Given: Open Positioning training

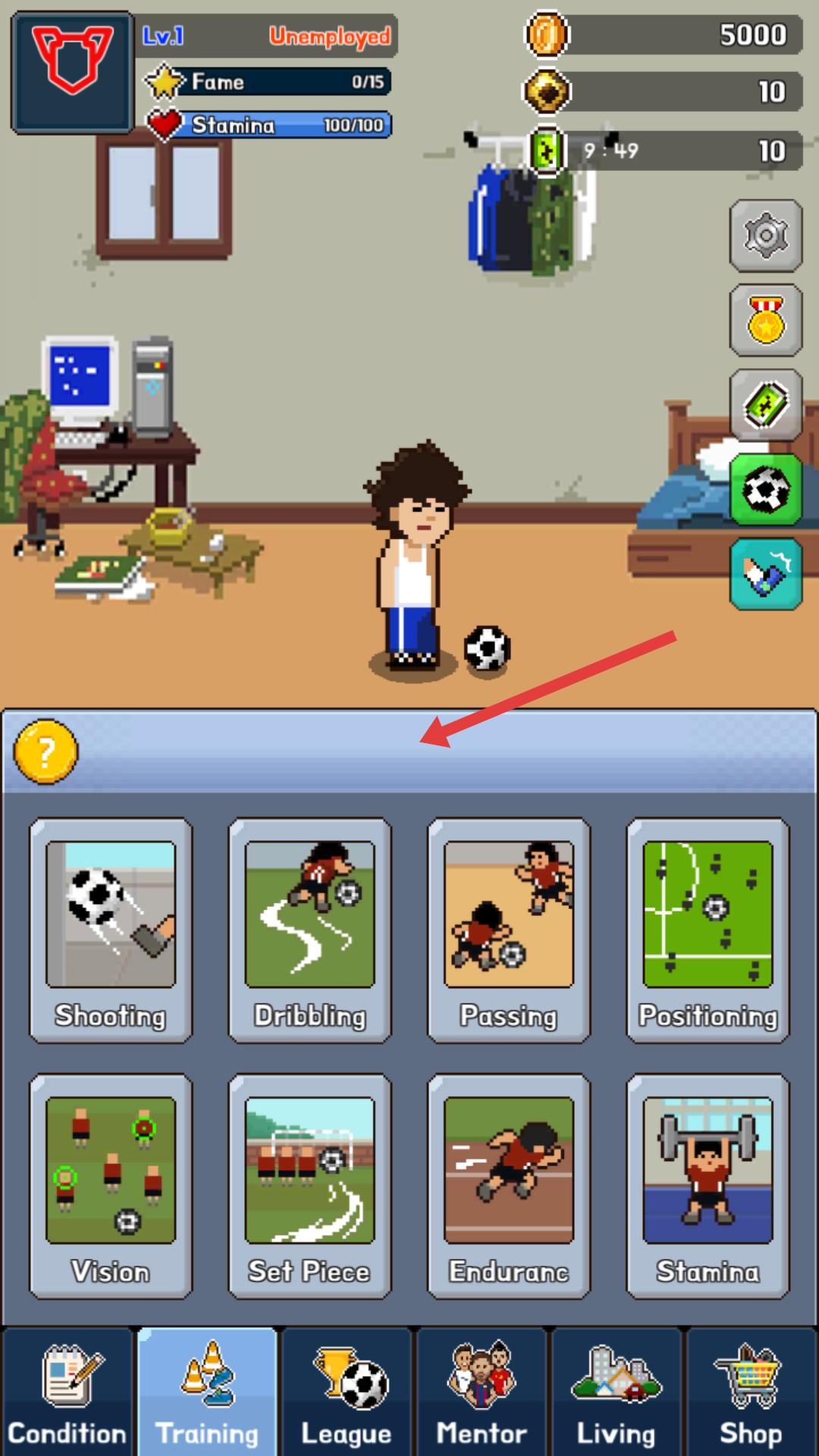Looking at the screenshot, I should coord(708,930).
